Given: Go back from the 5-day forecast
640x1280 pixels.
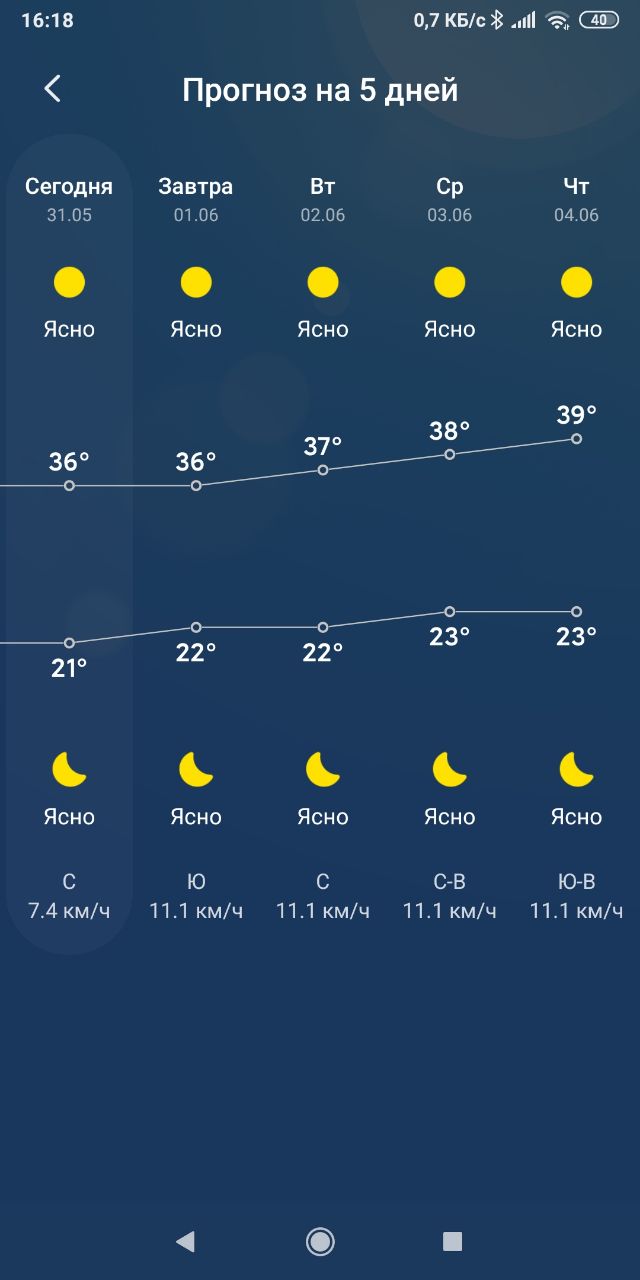Looking at the screenshot, I should click(x=53, y=89).
